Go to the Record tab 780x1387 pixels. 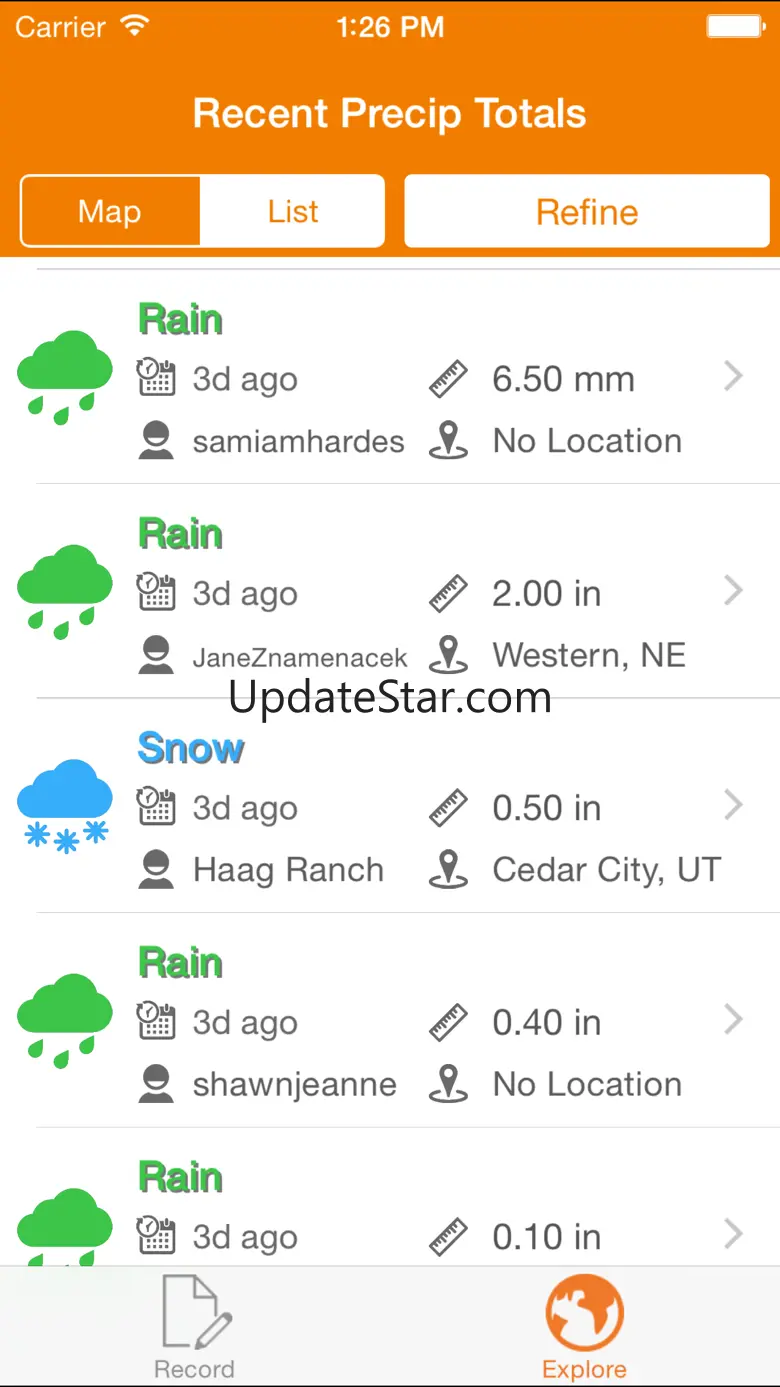pyautogui.click(x=195, y=1328)
